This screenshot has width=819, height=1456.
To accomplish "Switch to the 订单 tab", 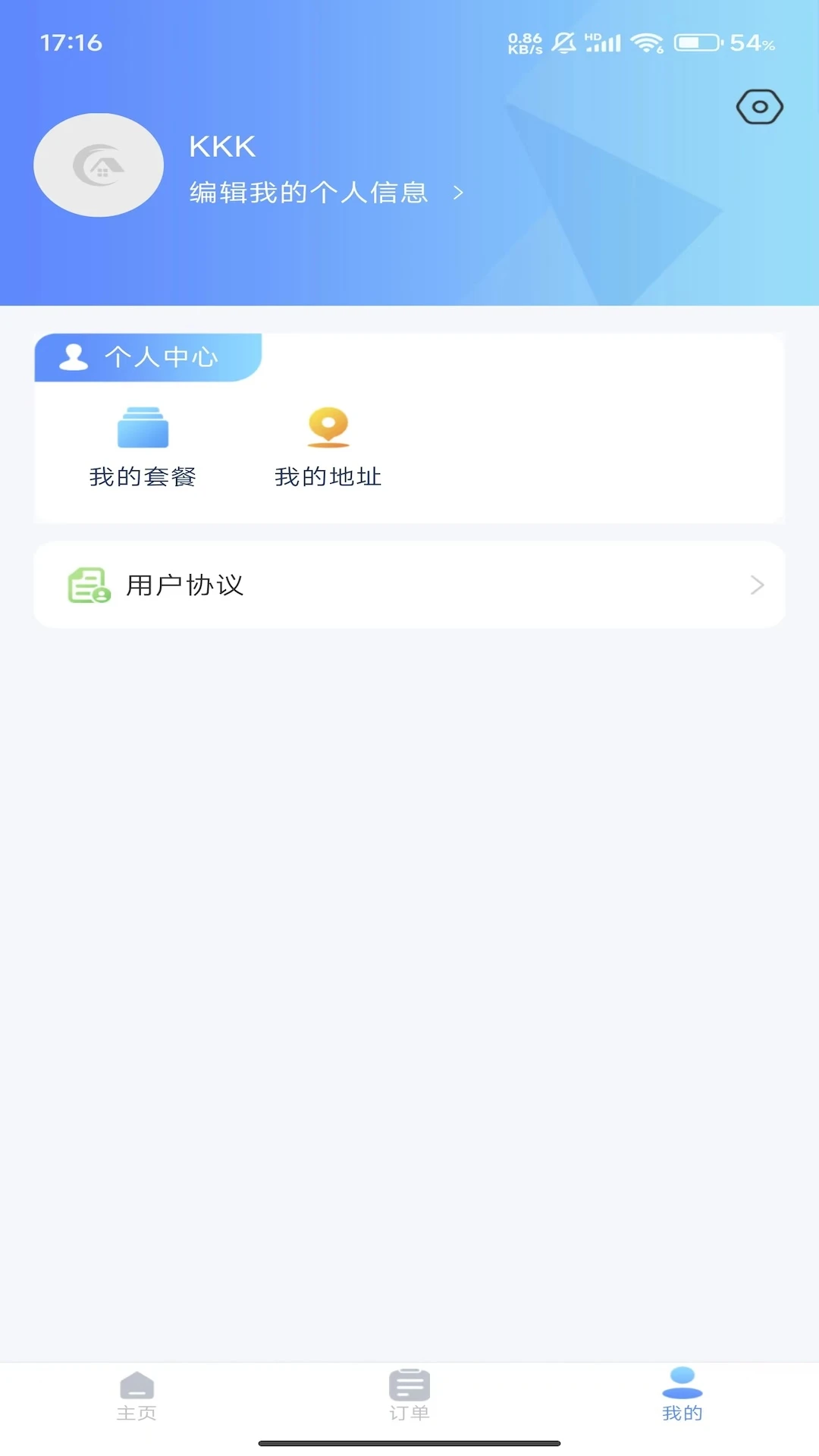I will pyautogui.click(x=409, y=1395).
